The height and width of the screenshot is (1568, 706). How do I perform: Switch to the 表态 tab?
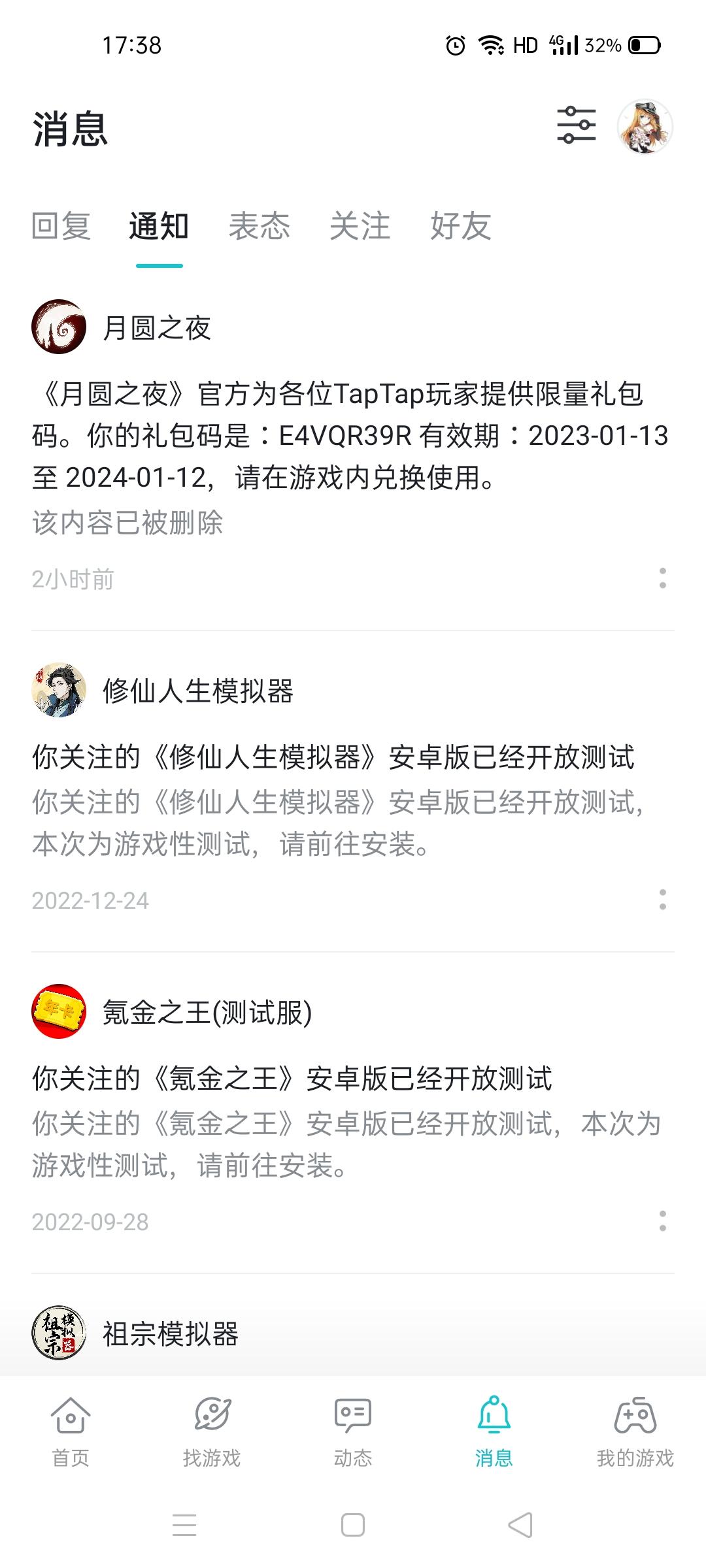pos(259,226)
